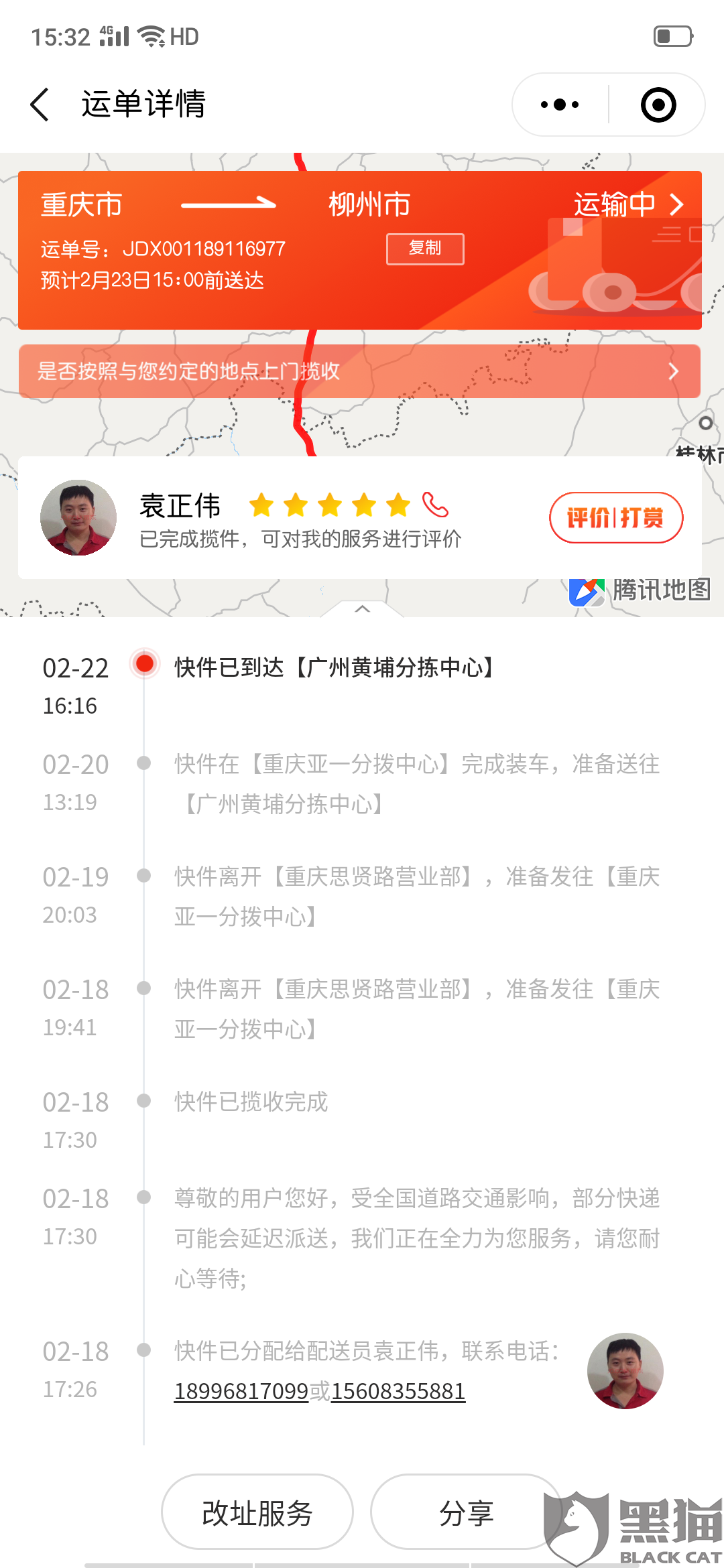Image resolution: width=724 pixels, height=1568 pixels.
Task: Expand the map with the up chevron
Action: pos(362,608)
